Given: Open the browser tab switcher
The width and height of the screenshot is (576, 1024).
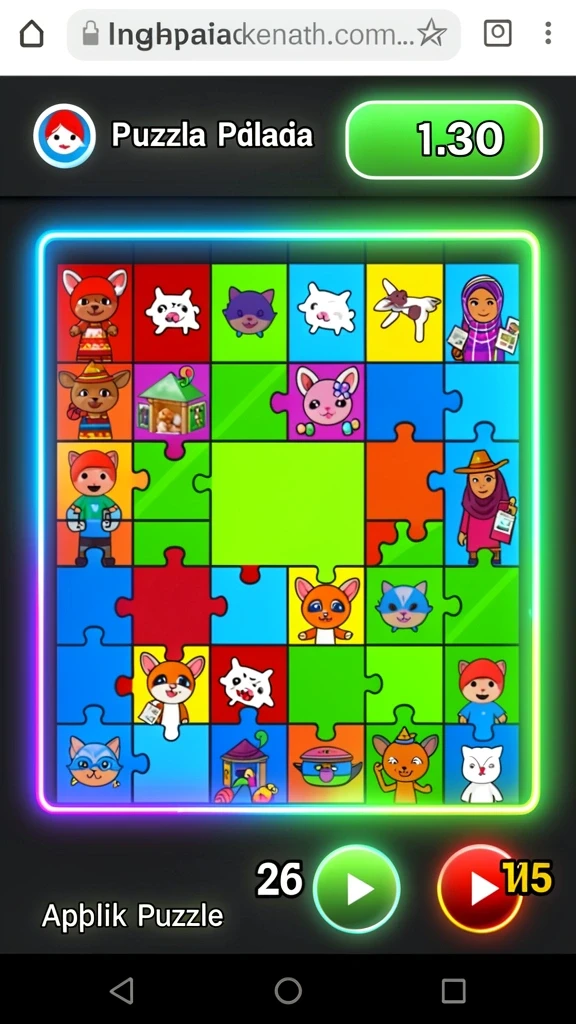Looking at the screenshot, I should click(497, 33).
